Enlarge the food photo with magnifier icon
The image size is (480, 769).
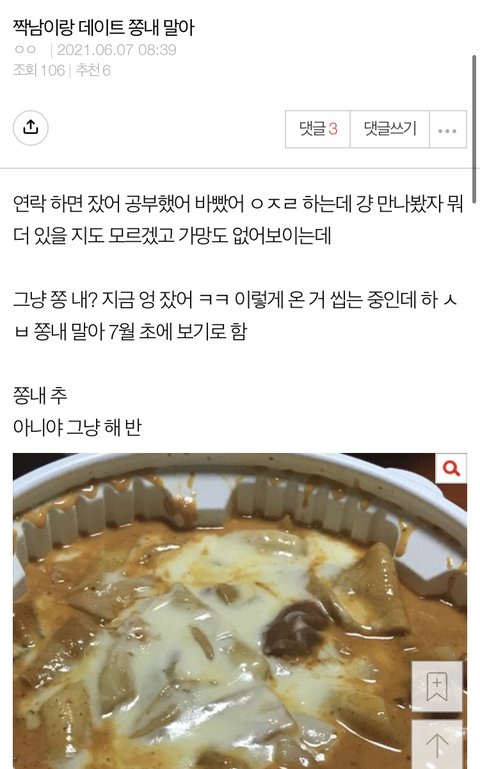451,468
